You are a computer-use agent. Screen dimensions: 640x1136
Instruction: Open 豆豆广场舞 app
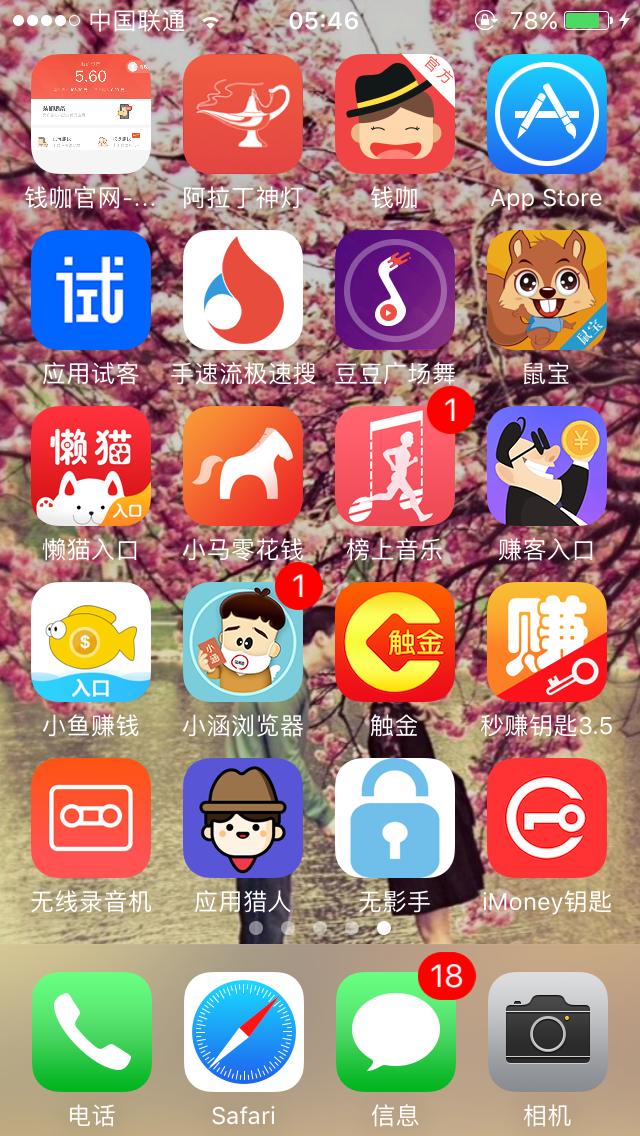click(x=395, y=290)
